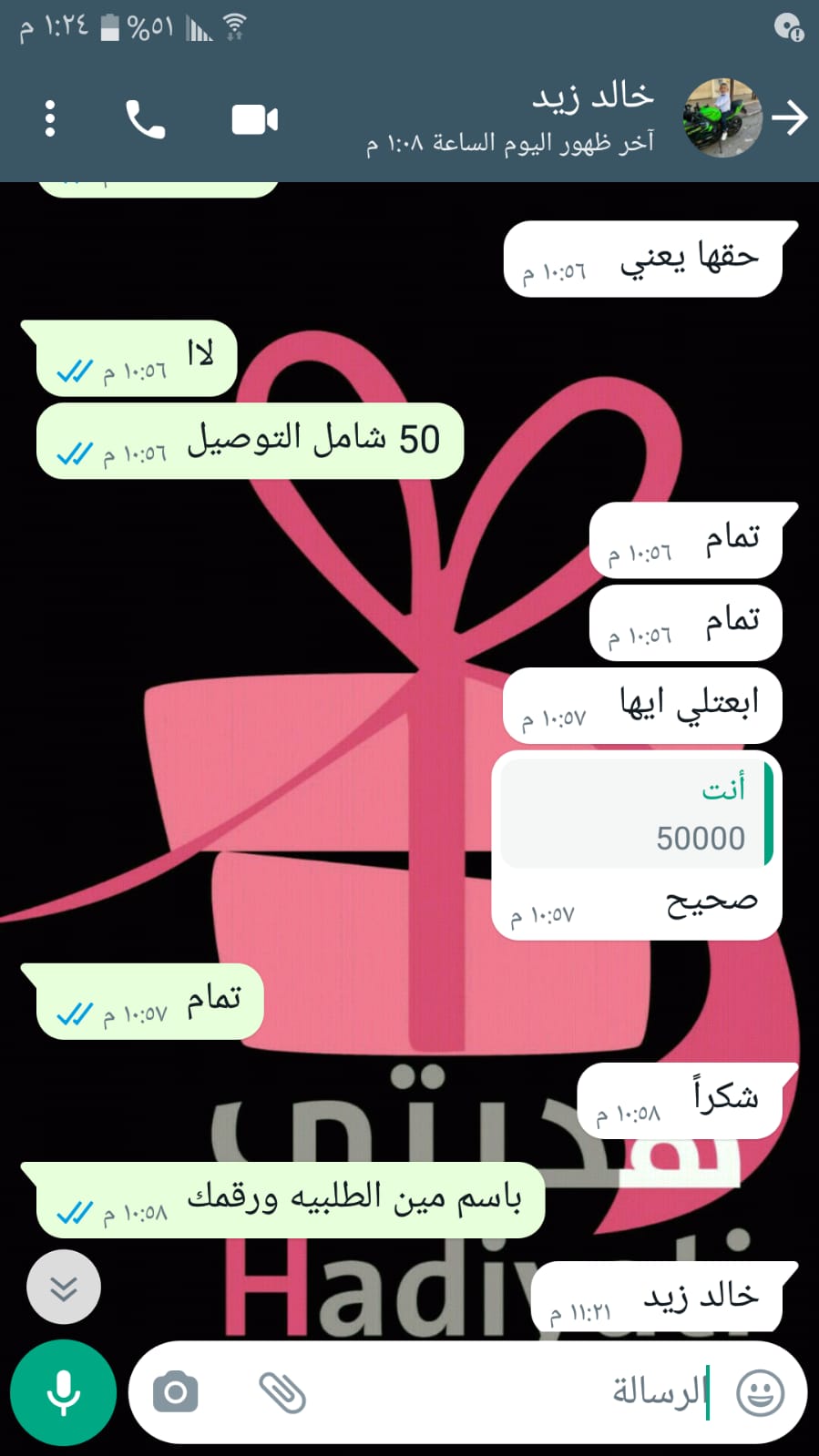Open contact info from خالد زيد name

coord(592,97)
